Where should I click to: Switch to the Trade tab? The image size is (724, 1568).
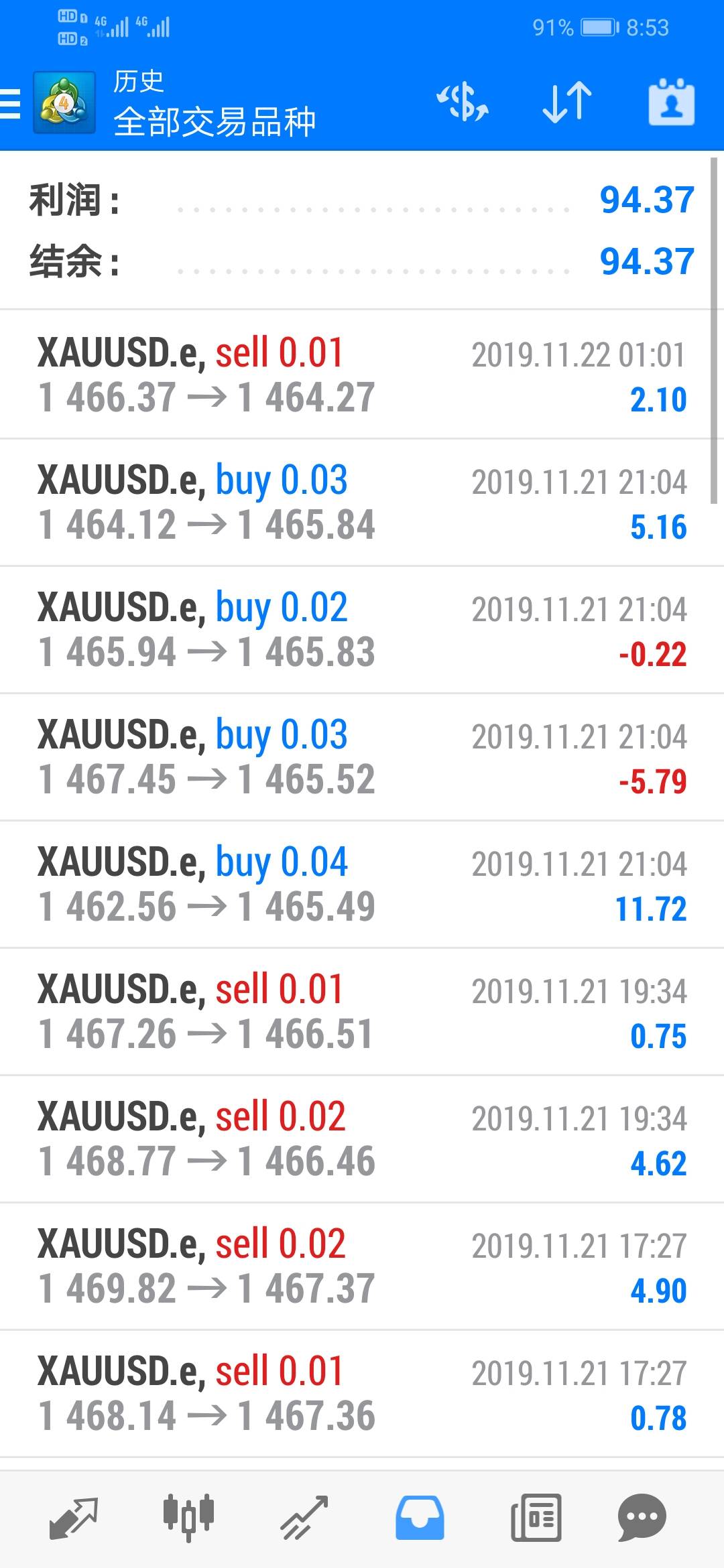[304, 1517]
